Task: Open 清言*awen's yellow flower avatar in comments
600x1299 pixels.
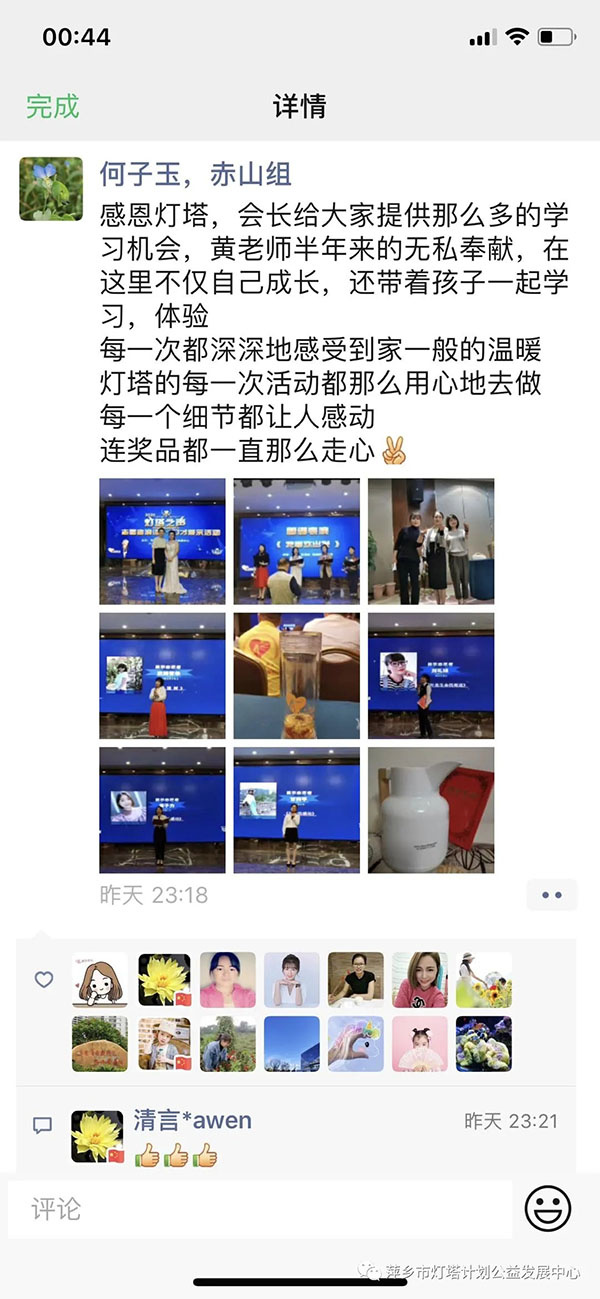Action: (x=98, y=1137)
